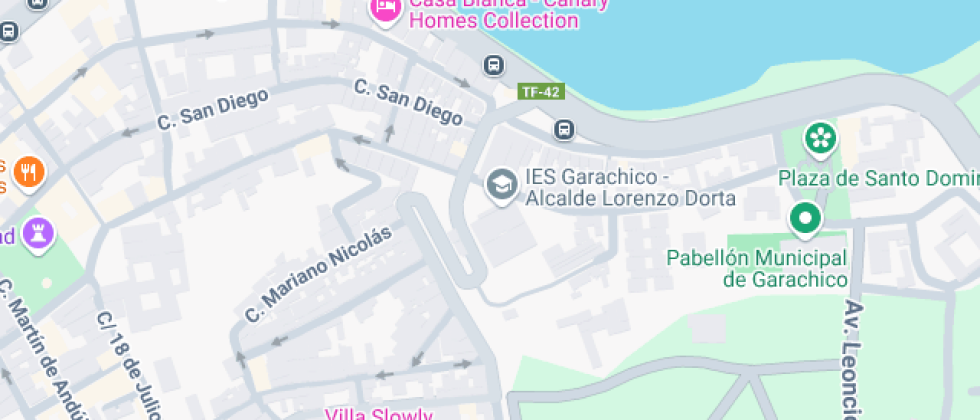Tap the bus stop icon above the TF-42 badge

click(493, 66)
